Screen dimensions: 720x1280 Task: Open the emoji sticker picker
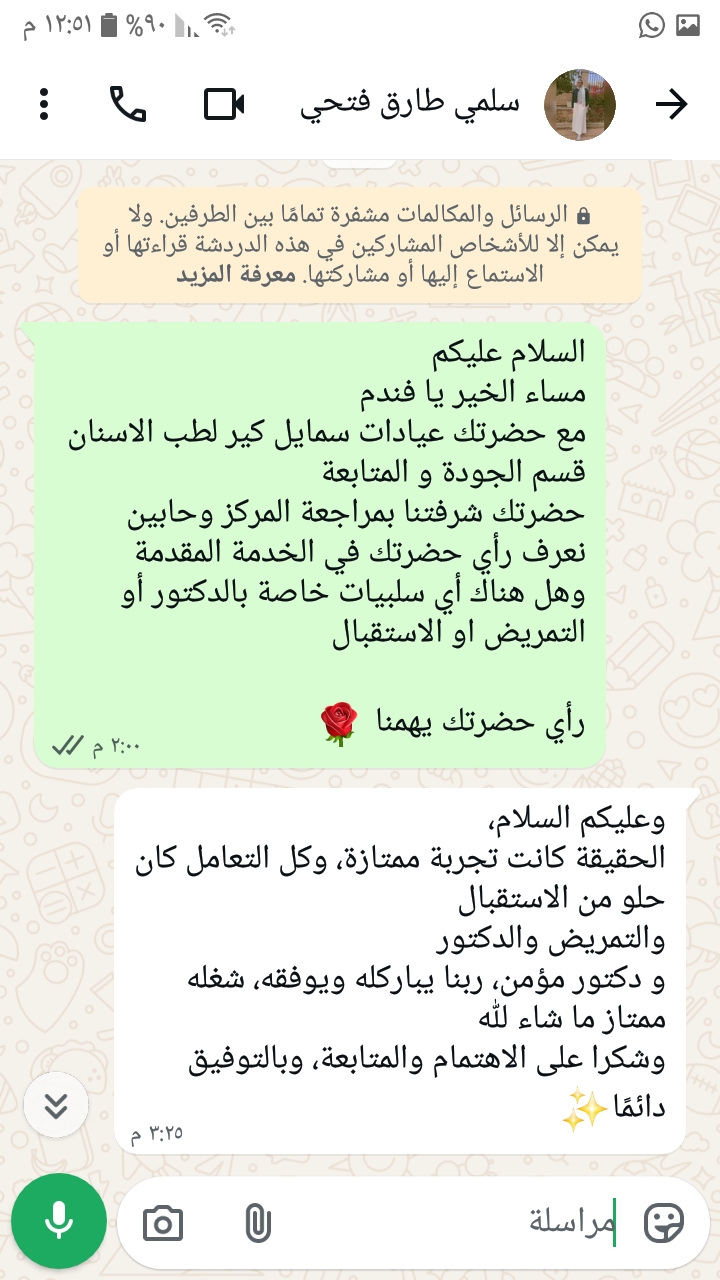tap(664, 1222)
